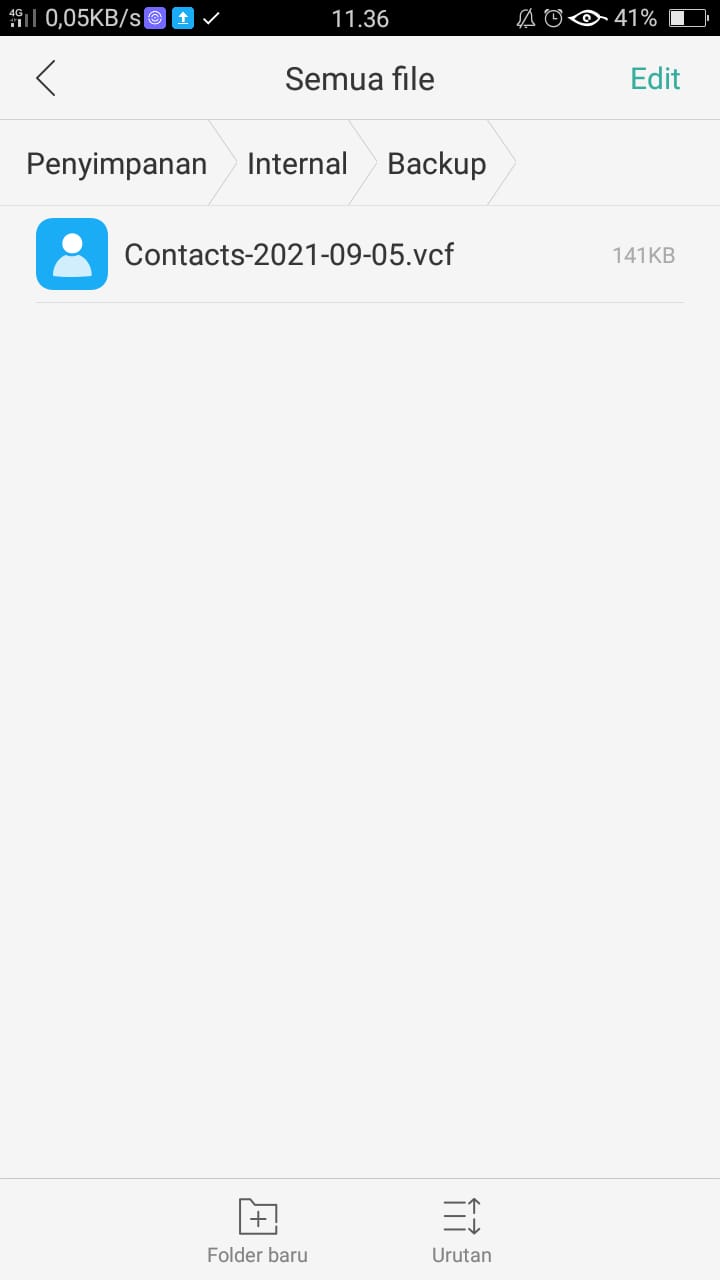720x1280 pixels.
Task: Tap Edit to select files
Action: pos(655,79)
